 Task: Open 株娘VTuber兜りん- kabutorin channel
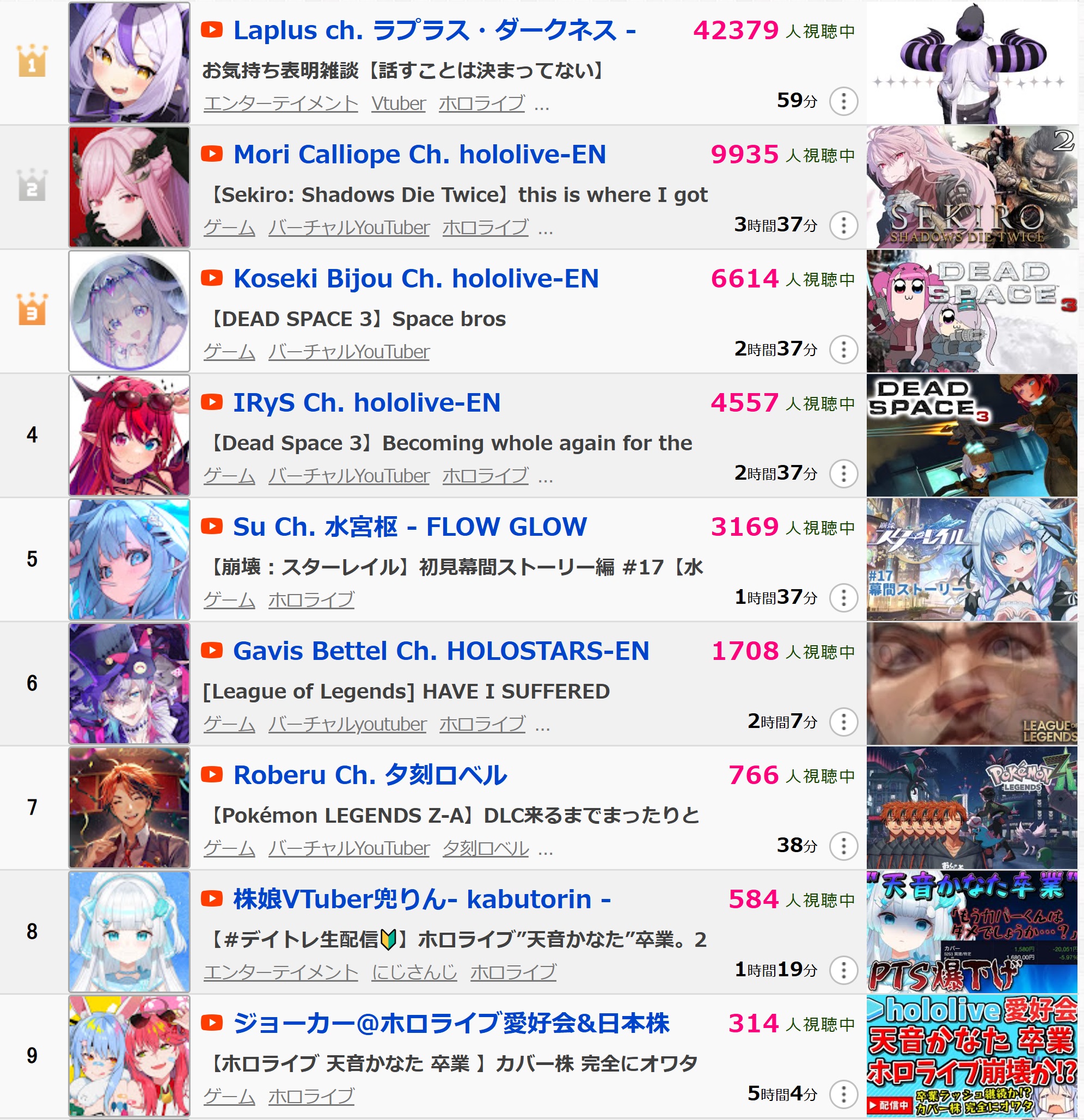click(x=422, y=899)
